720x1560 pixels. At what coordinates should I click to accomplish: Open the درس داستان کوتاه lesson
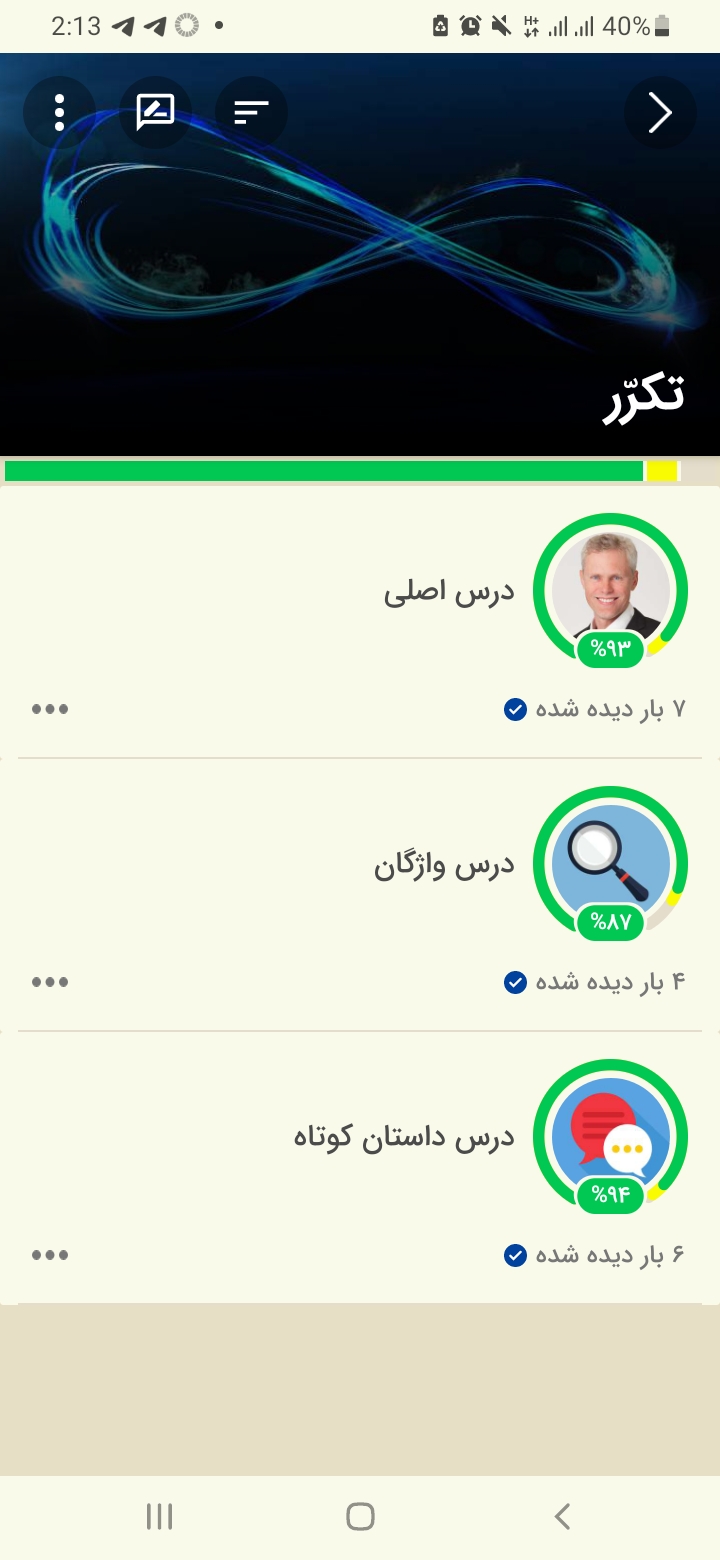coord(404,1138)
